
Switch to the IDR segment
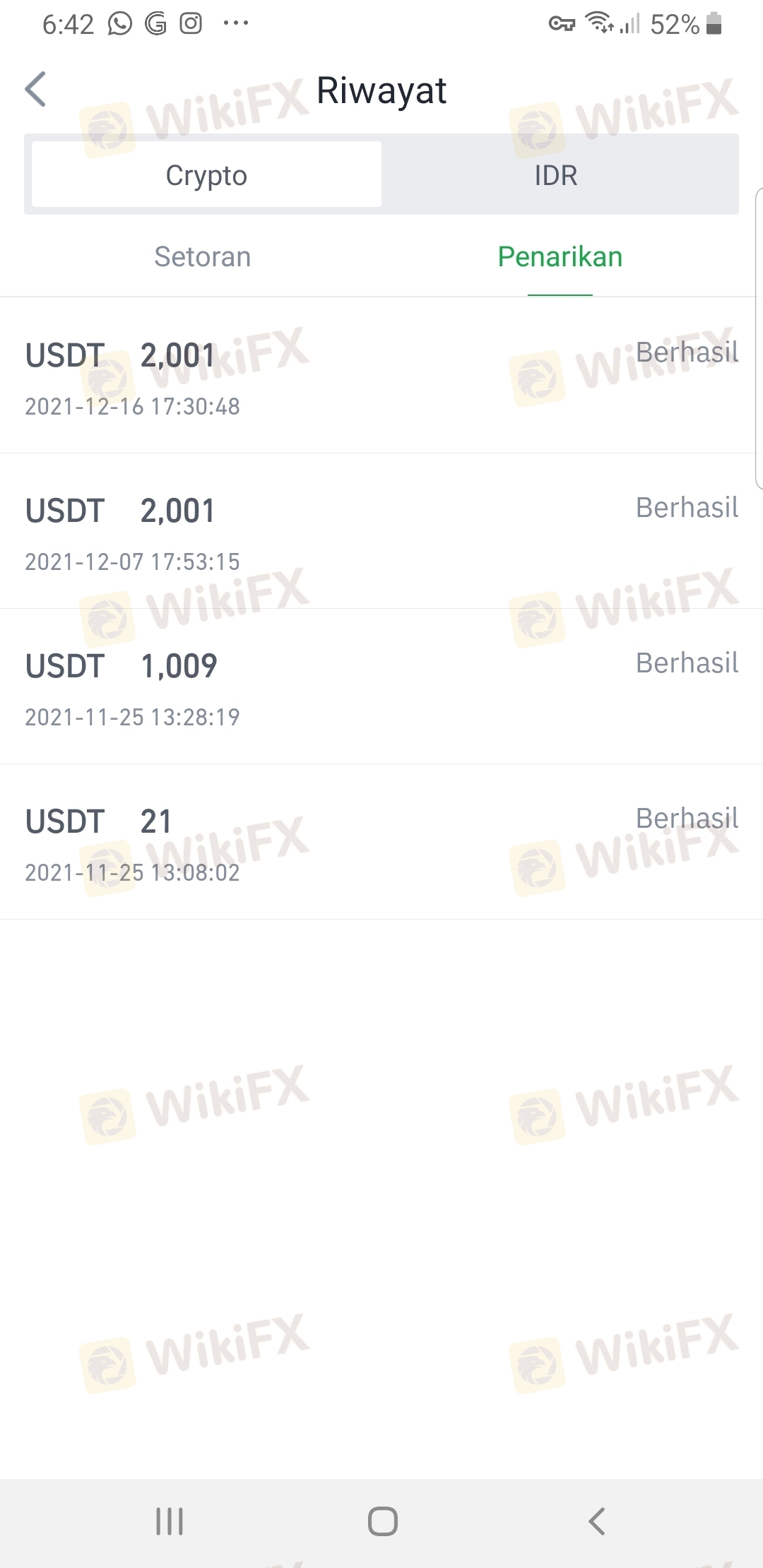(x=556, y=175)
